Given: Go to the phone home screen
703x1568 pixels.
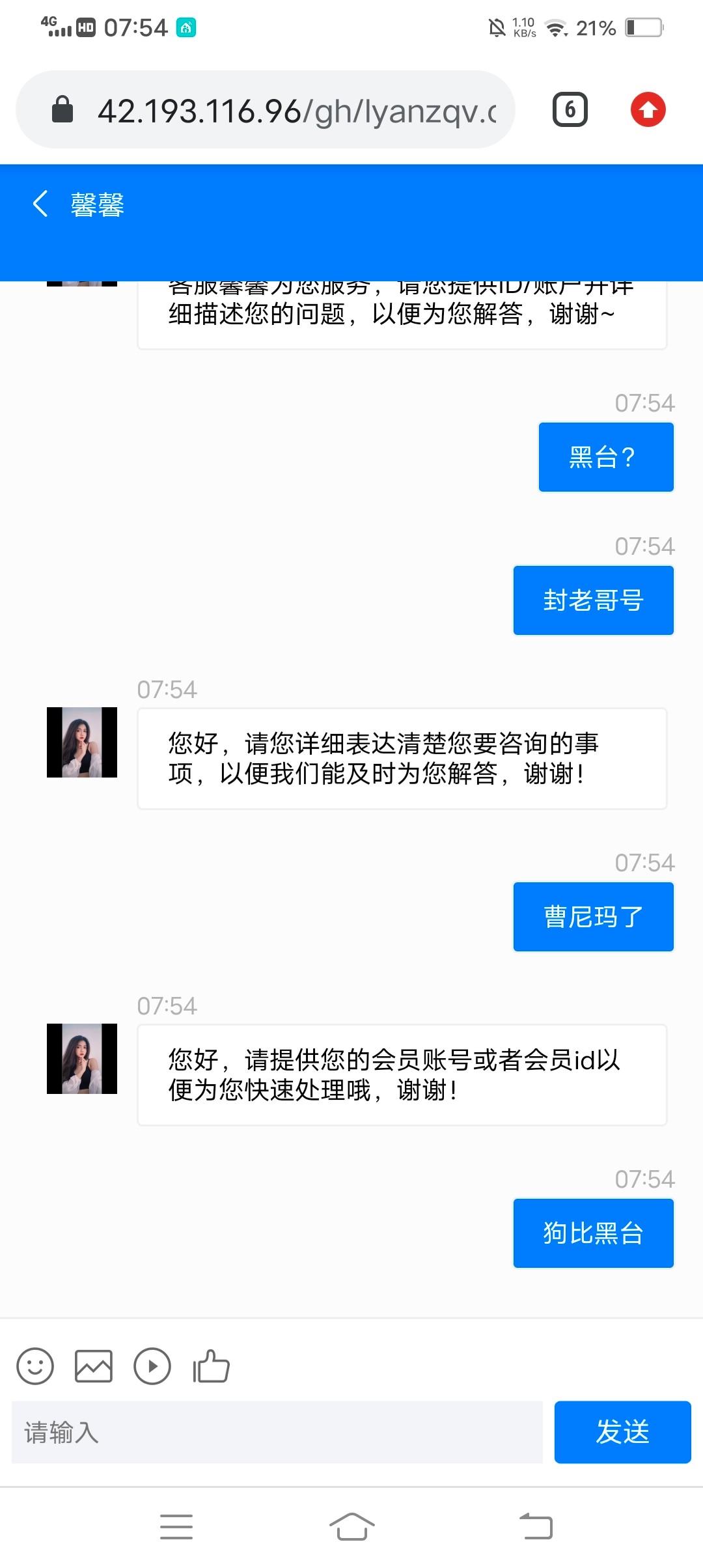Looking at the screenshot, I should (351, 1527).
